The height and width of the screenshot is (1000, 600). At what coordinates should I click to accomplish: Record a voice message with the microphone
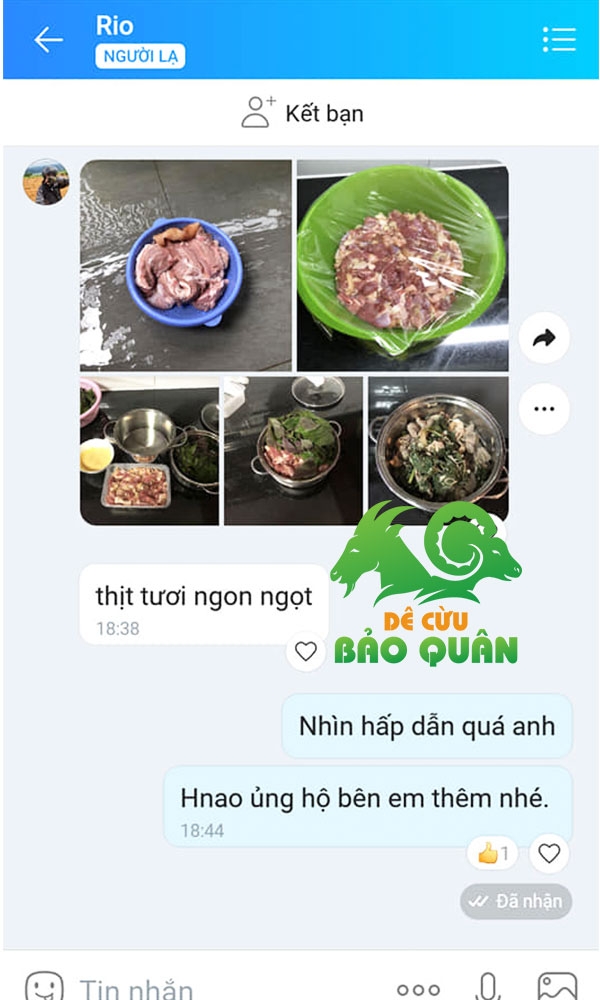pyautogui.click(x=488, y=987)
